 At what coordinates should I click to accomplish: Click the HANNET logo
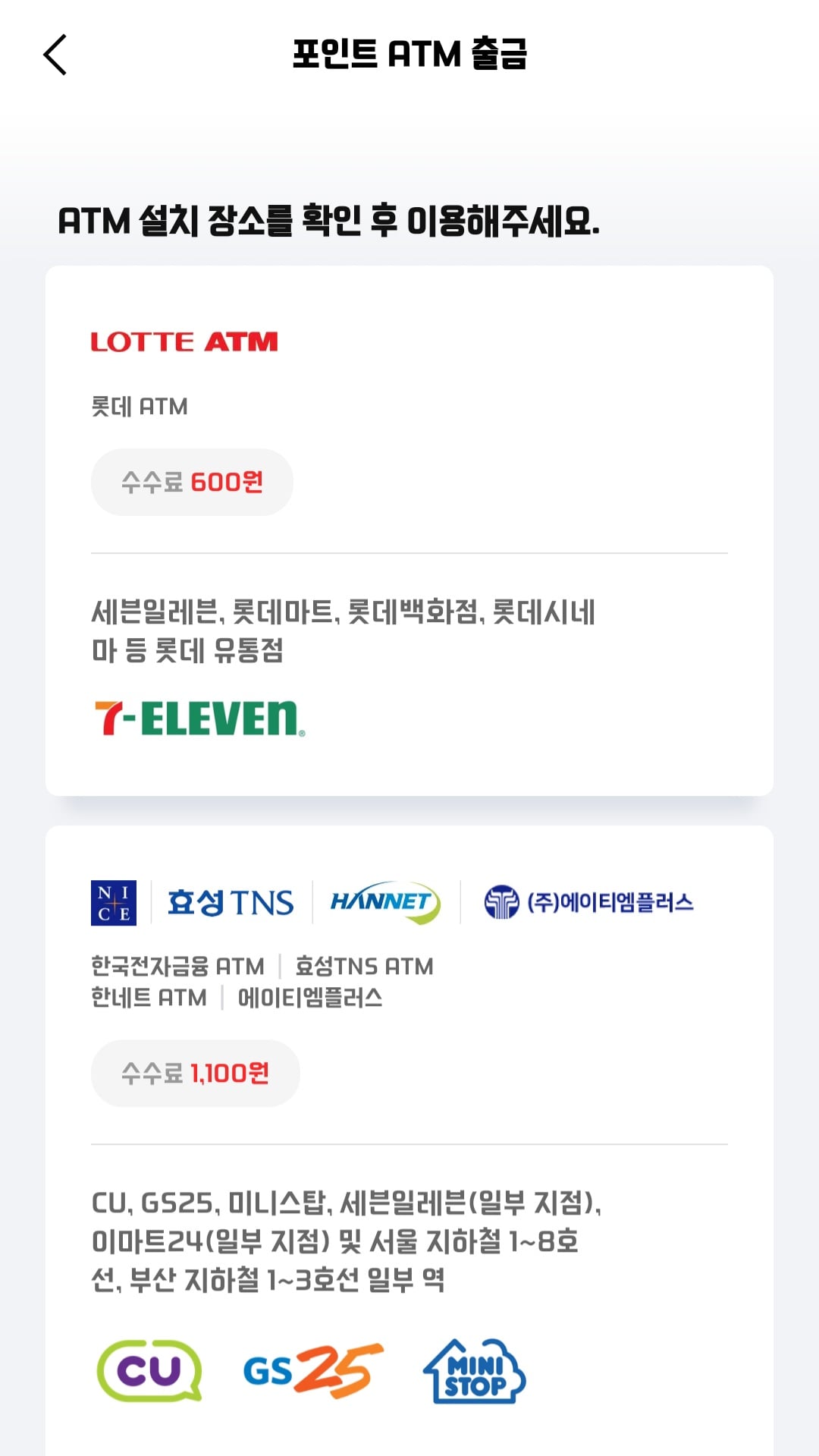coord(383,903)
